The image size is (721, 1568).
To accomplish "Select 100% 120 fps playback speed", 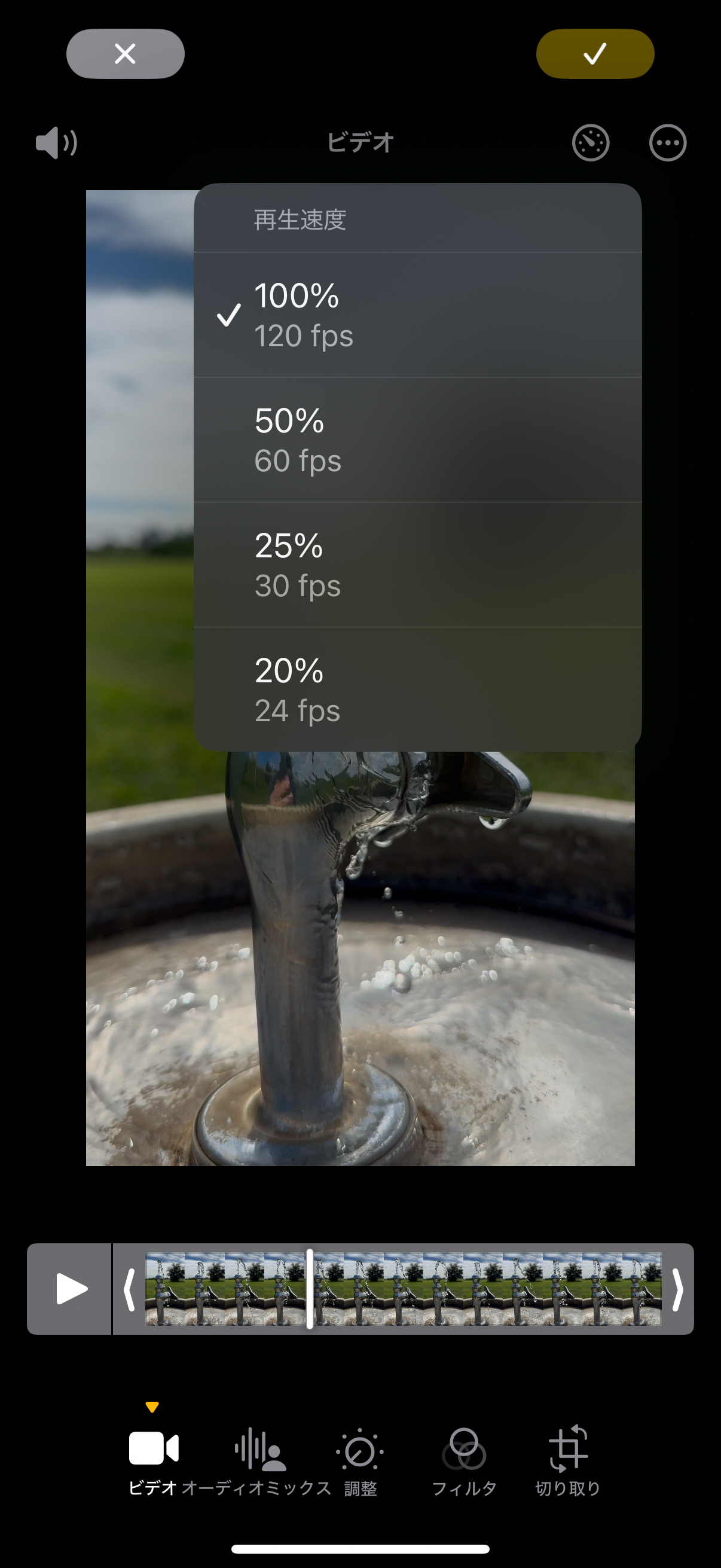I will (x=417, y=315).
